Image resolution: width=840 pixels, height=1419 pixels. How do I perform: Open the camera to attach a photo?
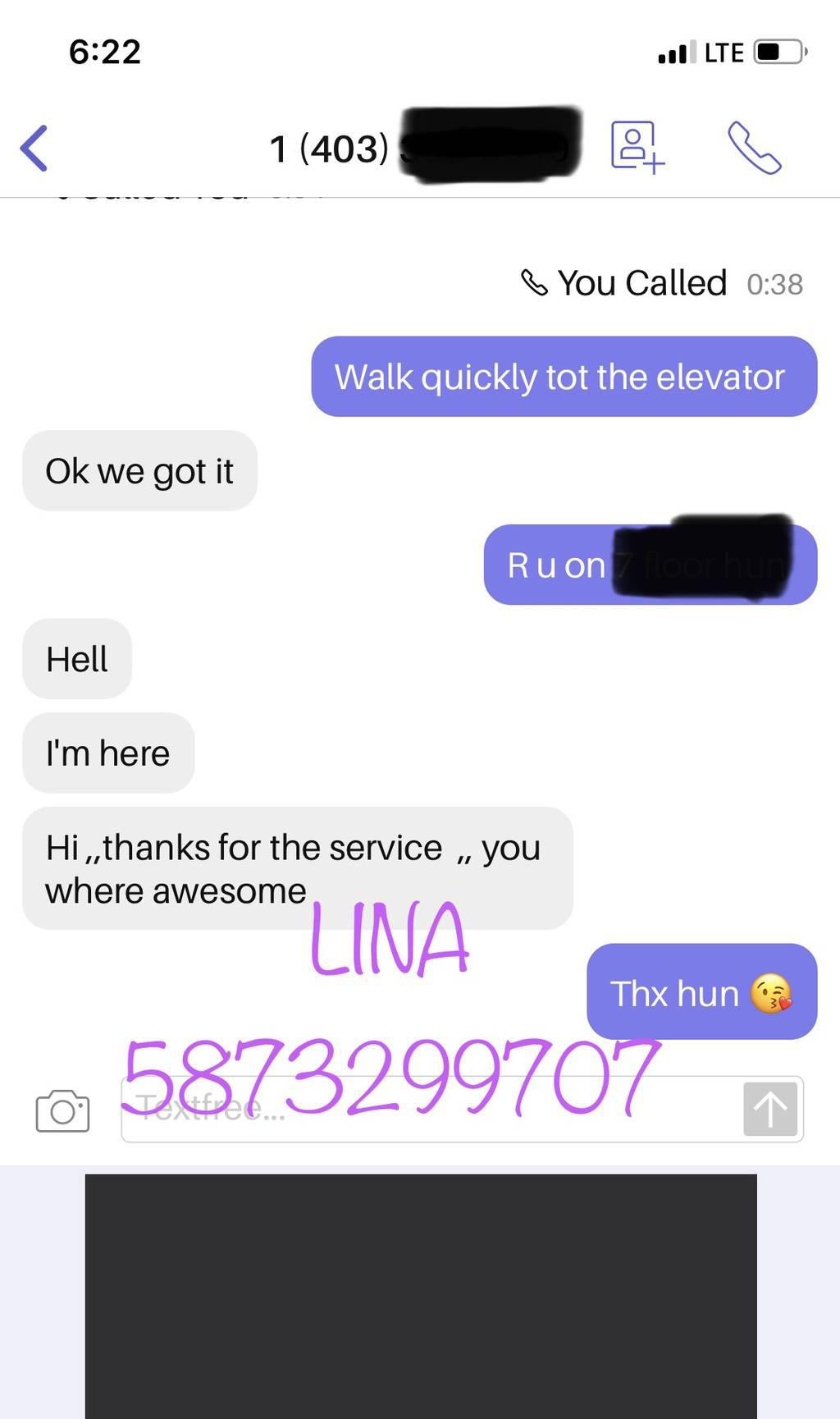coord(62,1111)
